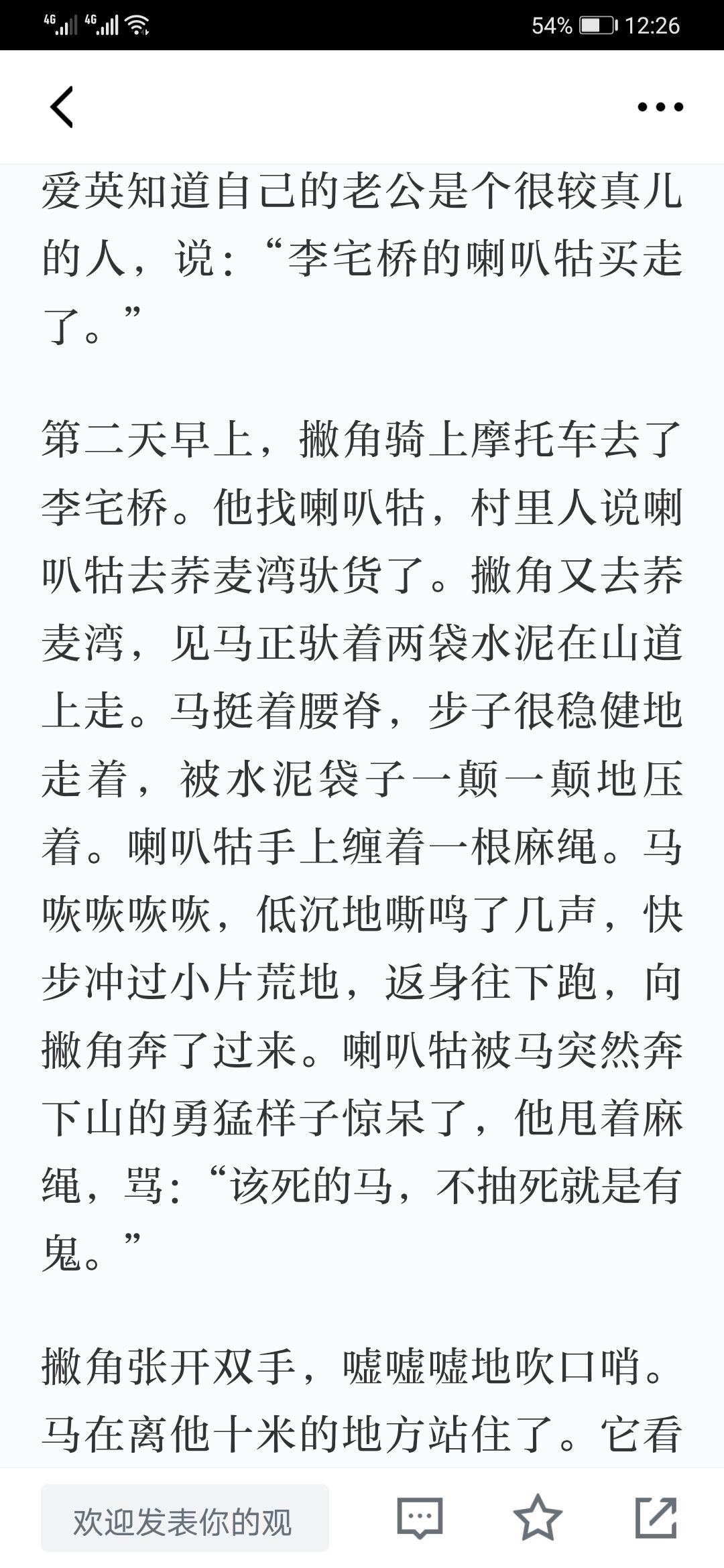Favorite this article with the star

tap(538, 1517)
